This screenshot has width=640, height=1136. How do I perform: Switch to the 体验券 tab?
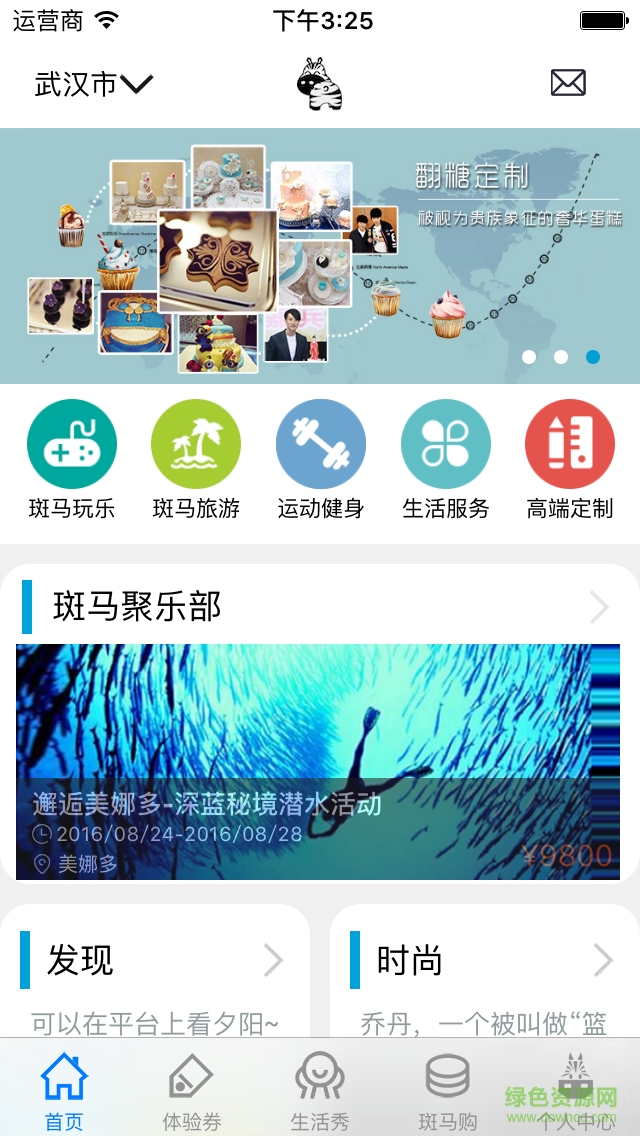pos(192,1091)
